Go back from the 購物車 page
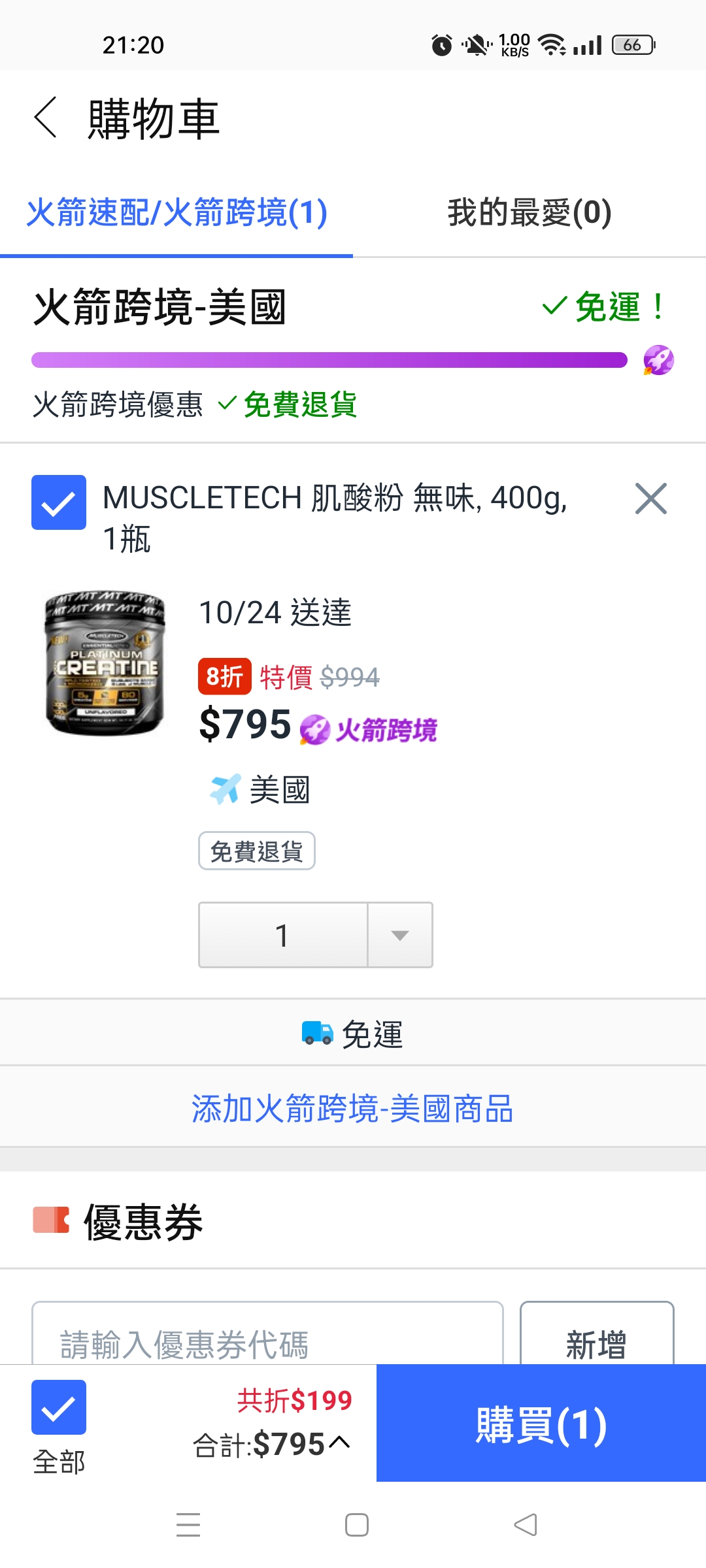The height and width of the screenshot is (1568, 706). pyautogui.click(x=46, y=118)
